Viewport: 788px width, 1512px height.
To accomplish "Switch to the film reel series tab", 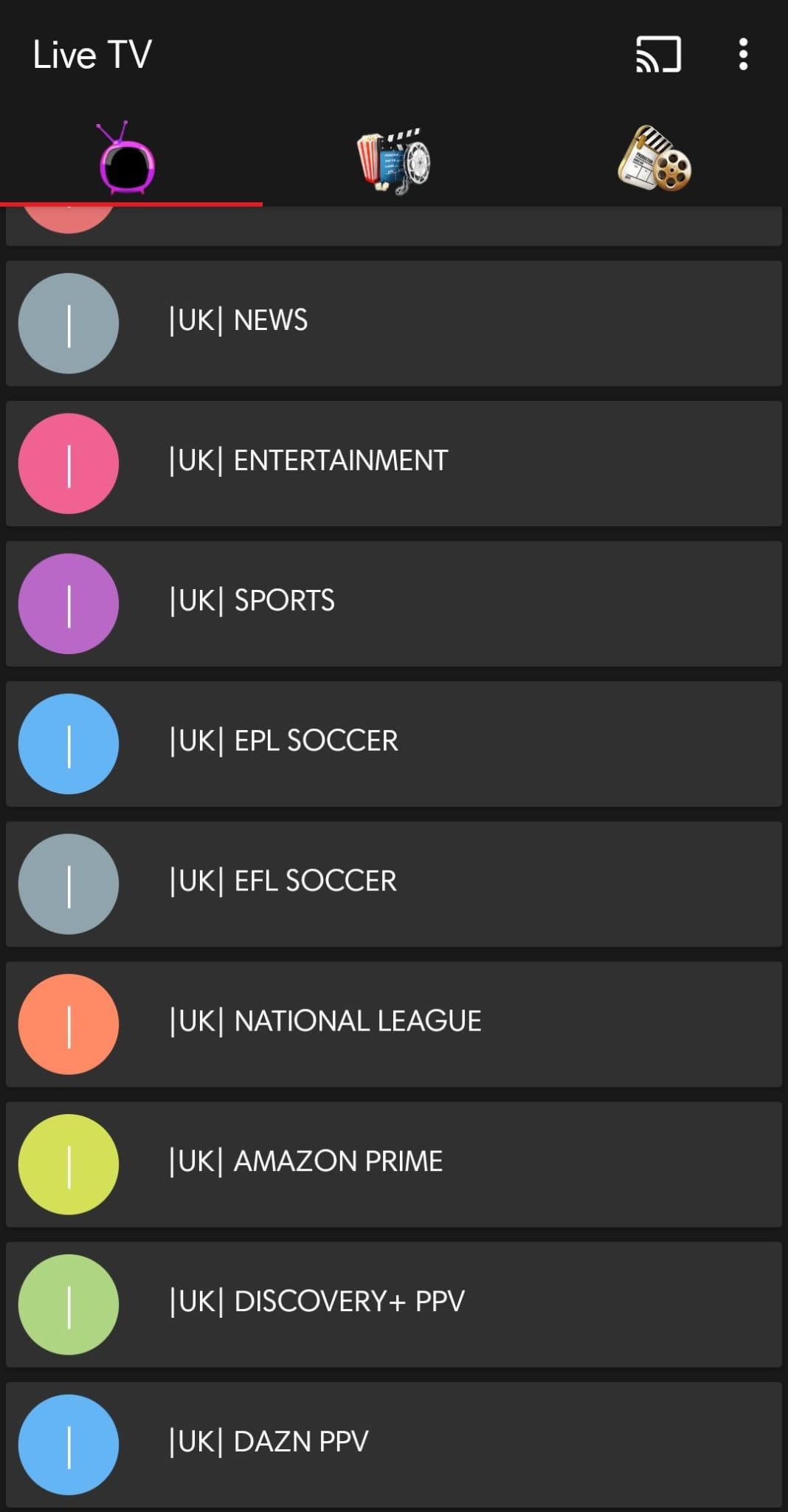I will (655, 159).
